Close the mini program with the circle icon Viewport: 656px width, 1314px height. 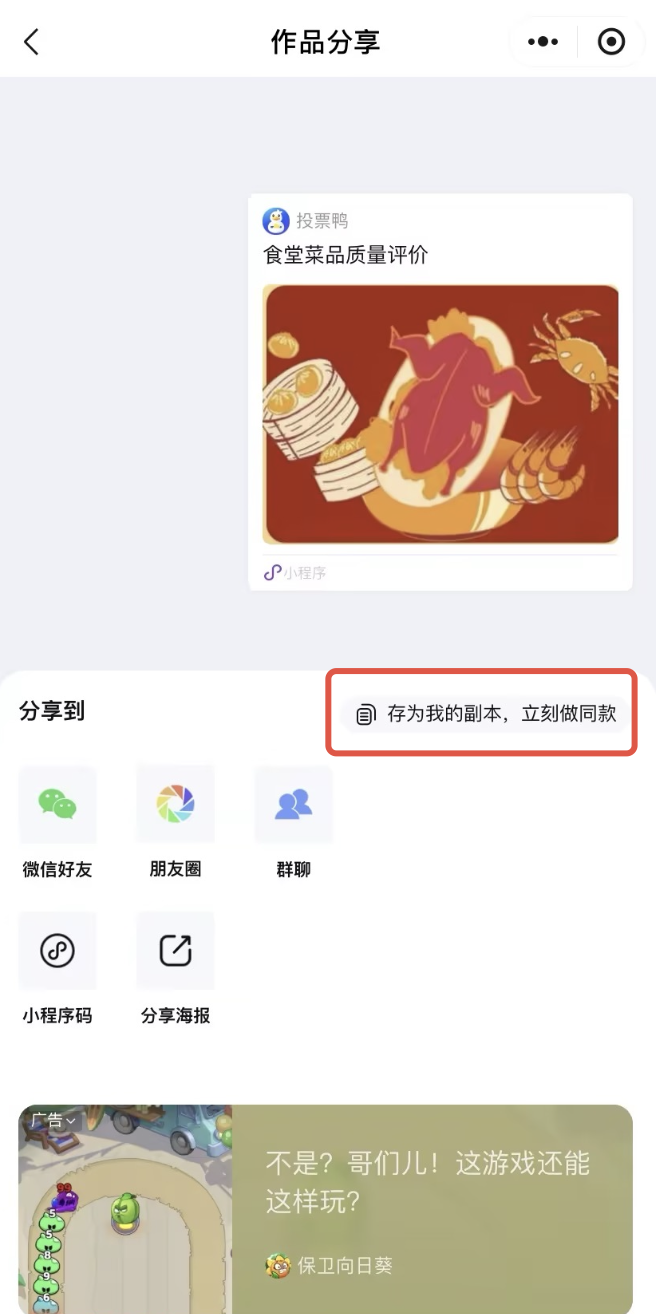[610, 42]
